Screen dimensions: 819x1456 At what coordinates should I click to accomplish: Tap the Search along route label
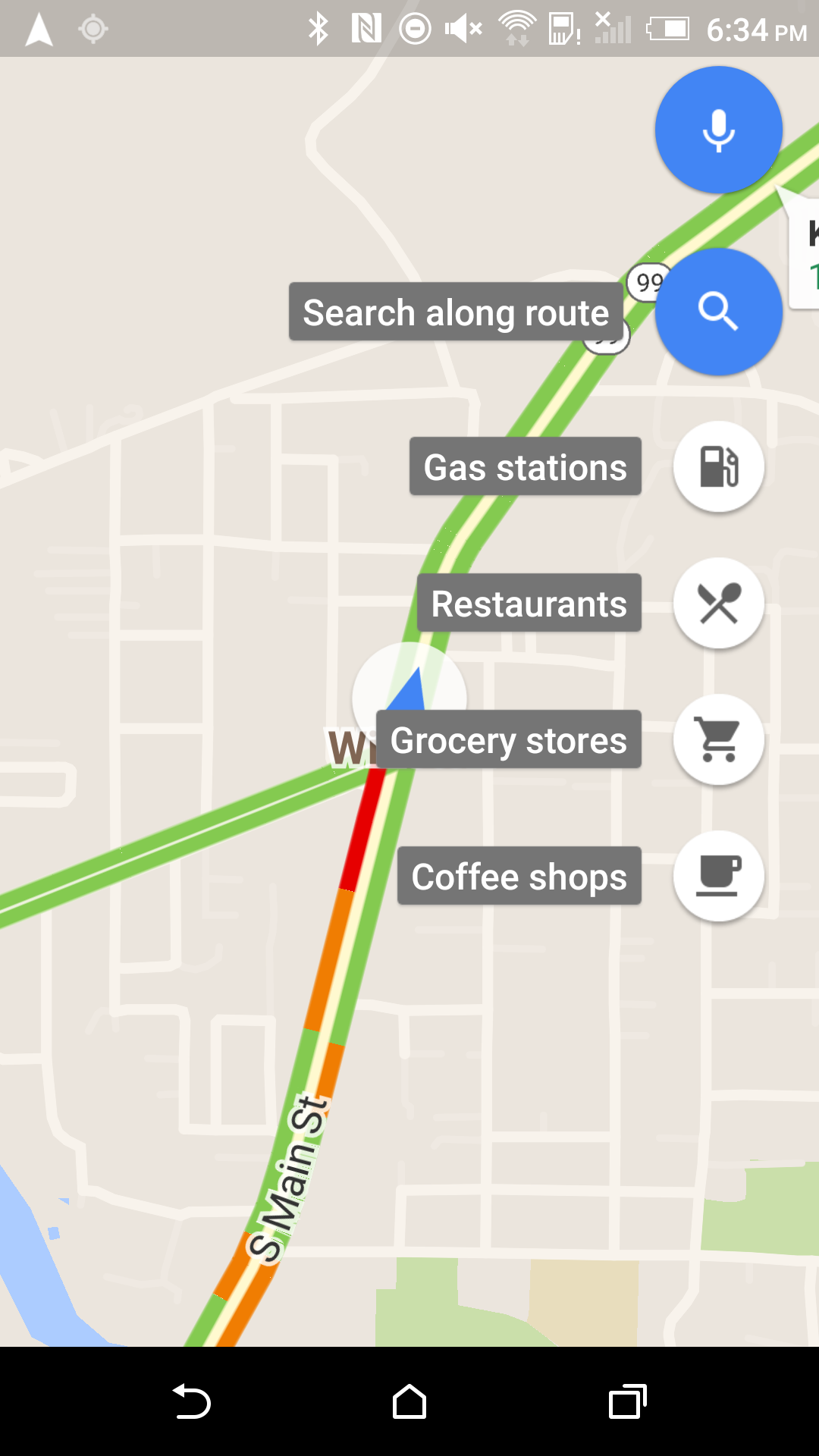click(x=455, y=312)
